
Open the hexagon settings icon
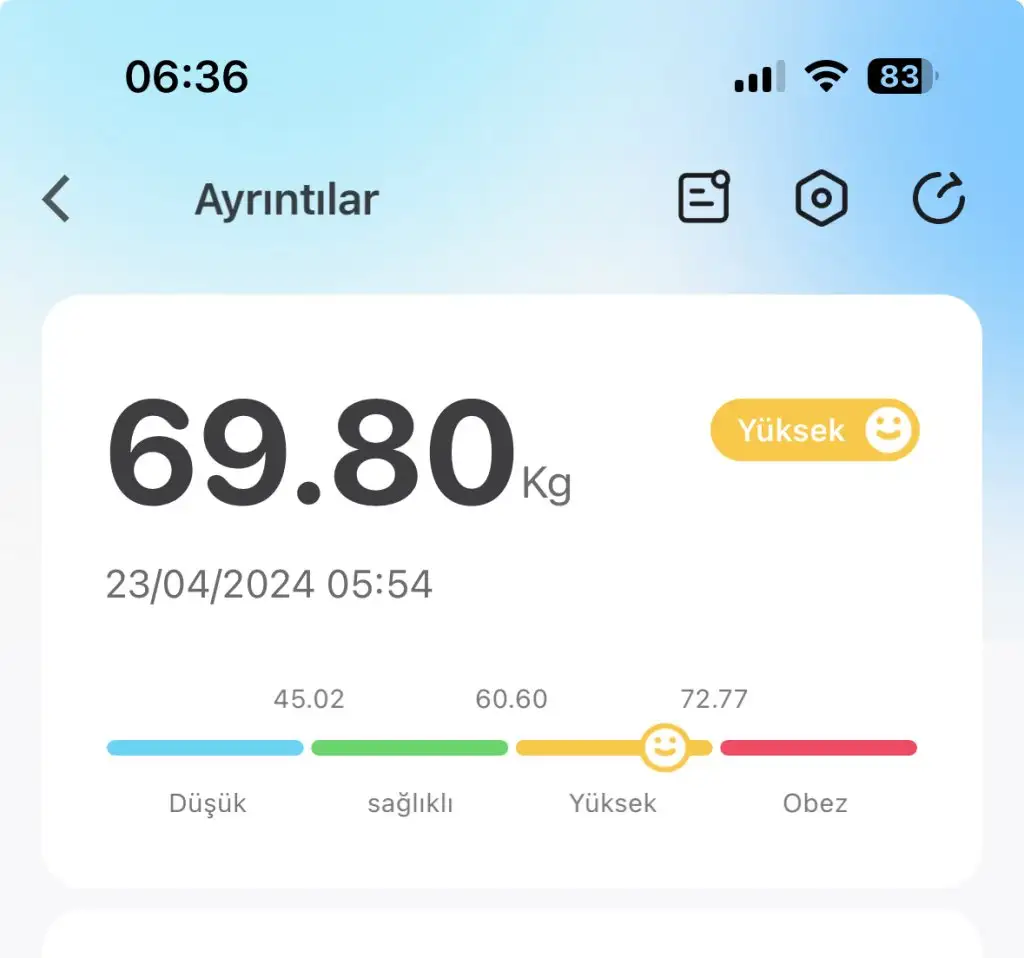[821, 198]
